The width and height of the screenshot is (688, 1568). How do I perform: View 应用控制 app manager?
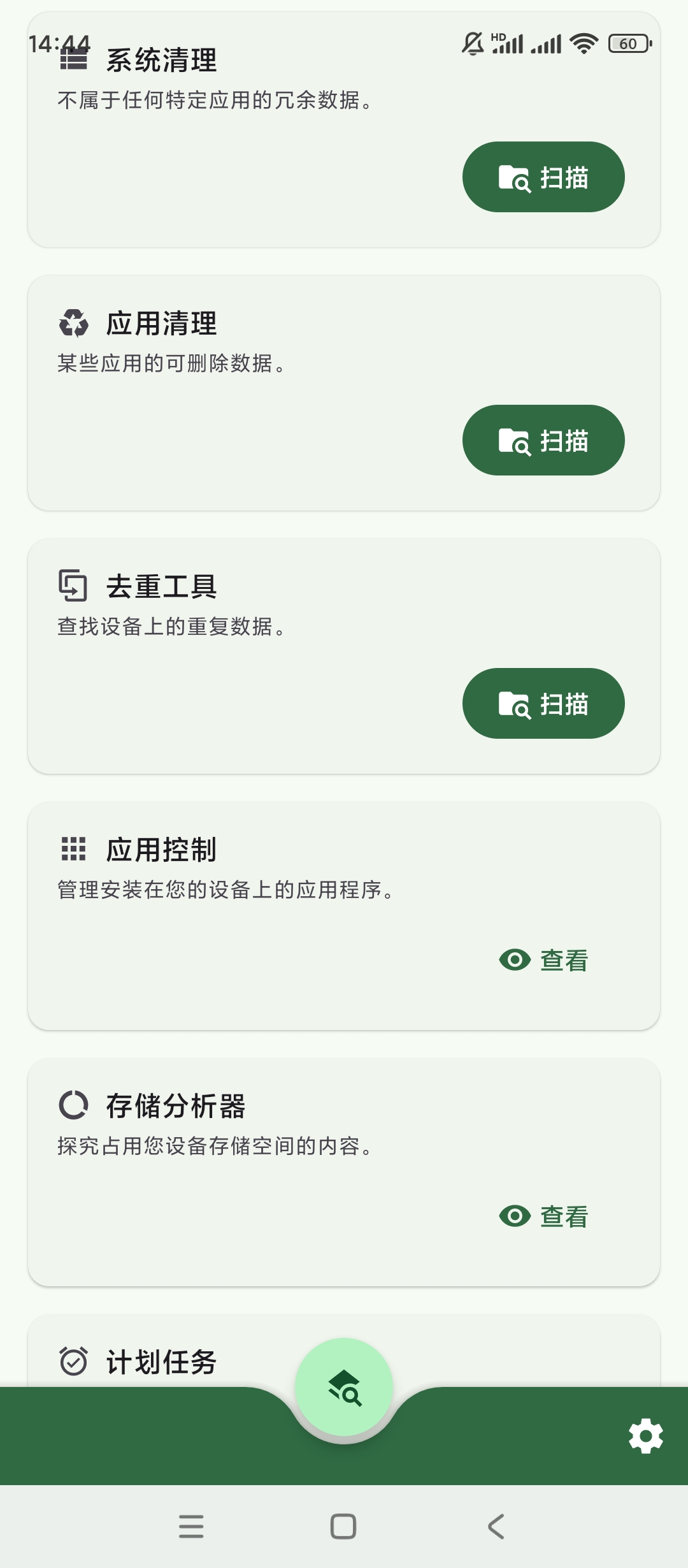pos(543,960)
